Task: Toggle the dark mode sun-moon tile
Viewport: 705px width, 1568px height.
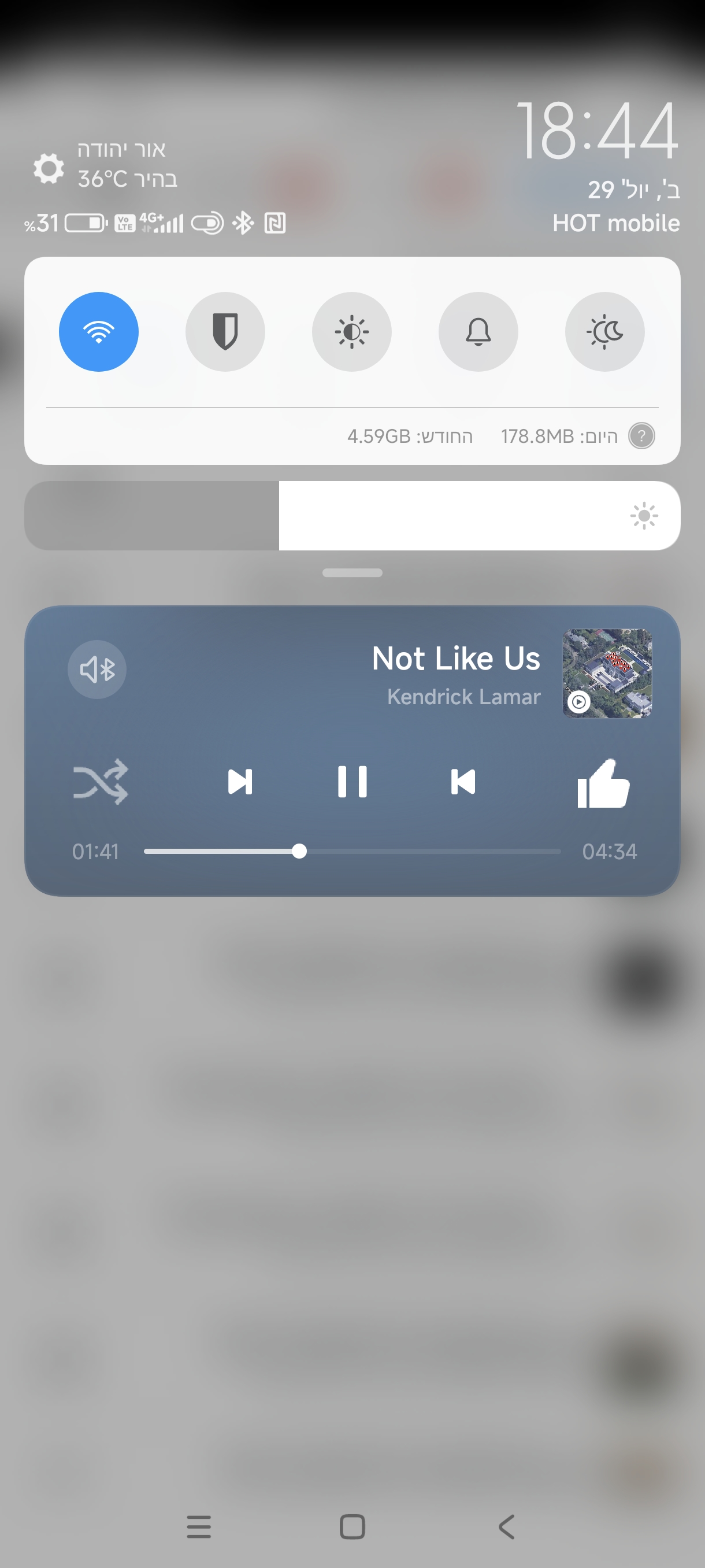Action: 604,332
